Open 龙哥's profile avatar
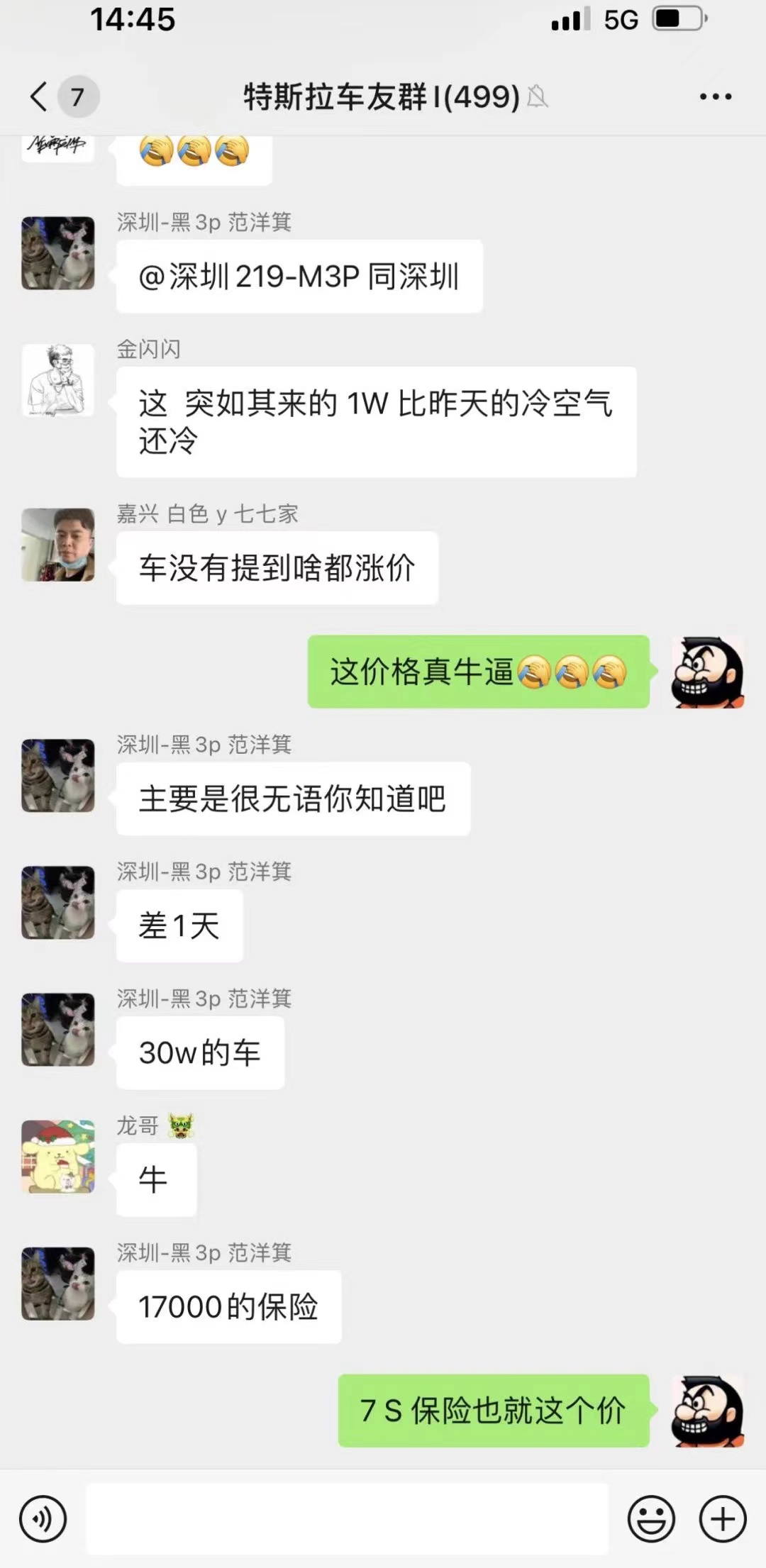 click(x=58, y=1157)
